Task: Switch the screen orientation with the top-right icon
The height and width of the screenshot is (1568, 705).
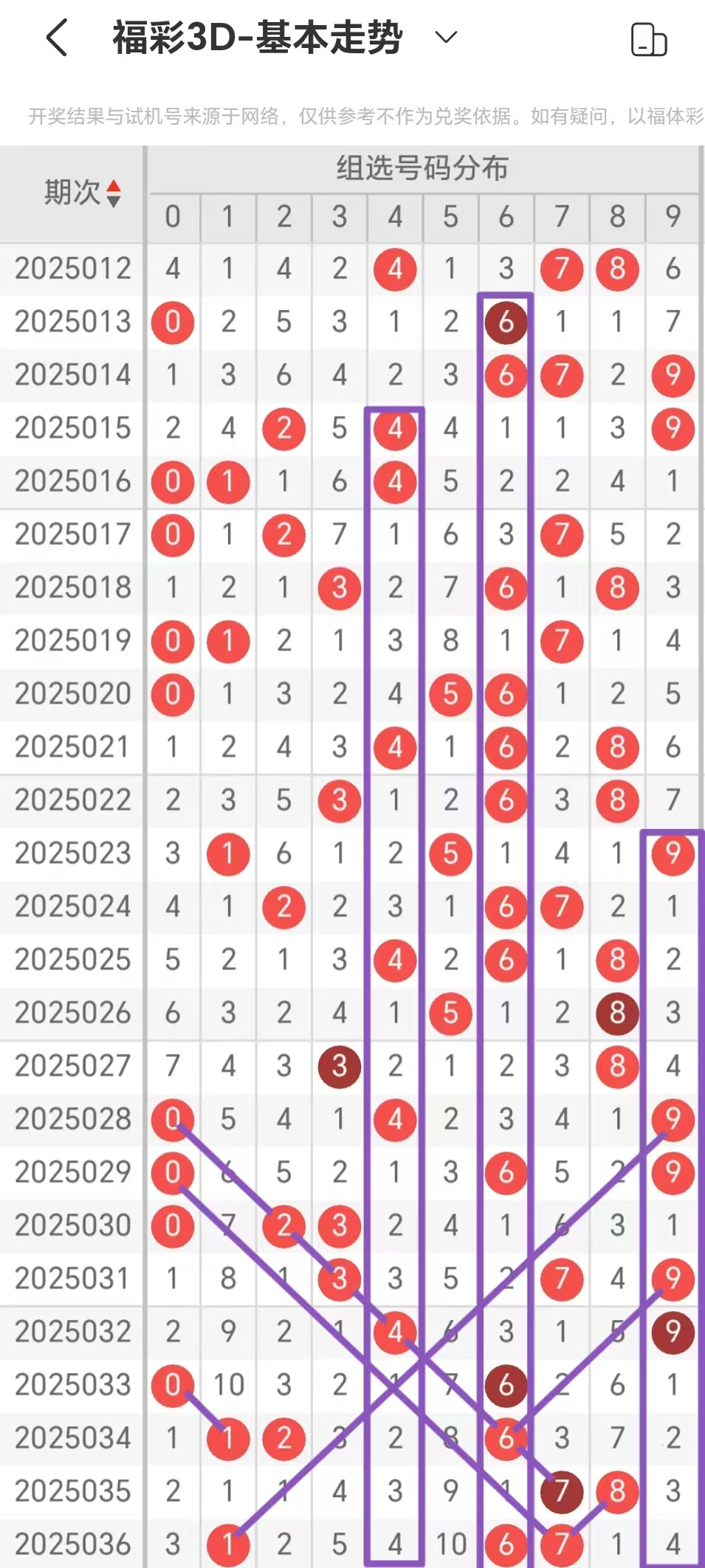Action: click(x=649, y=39)
